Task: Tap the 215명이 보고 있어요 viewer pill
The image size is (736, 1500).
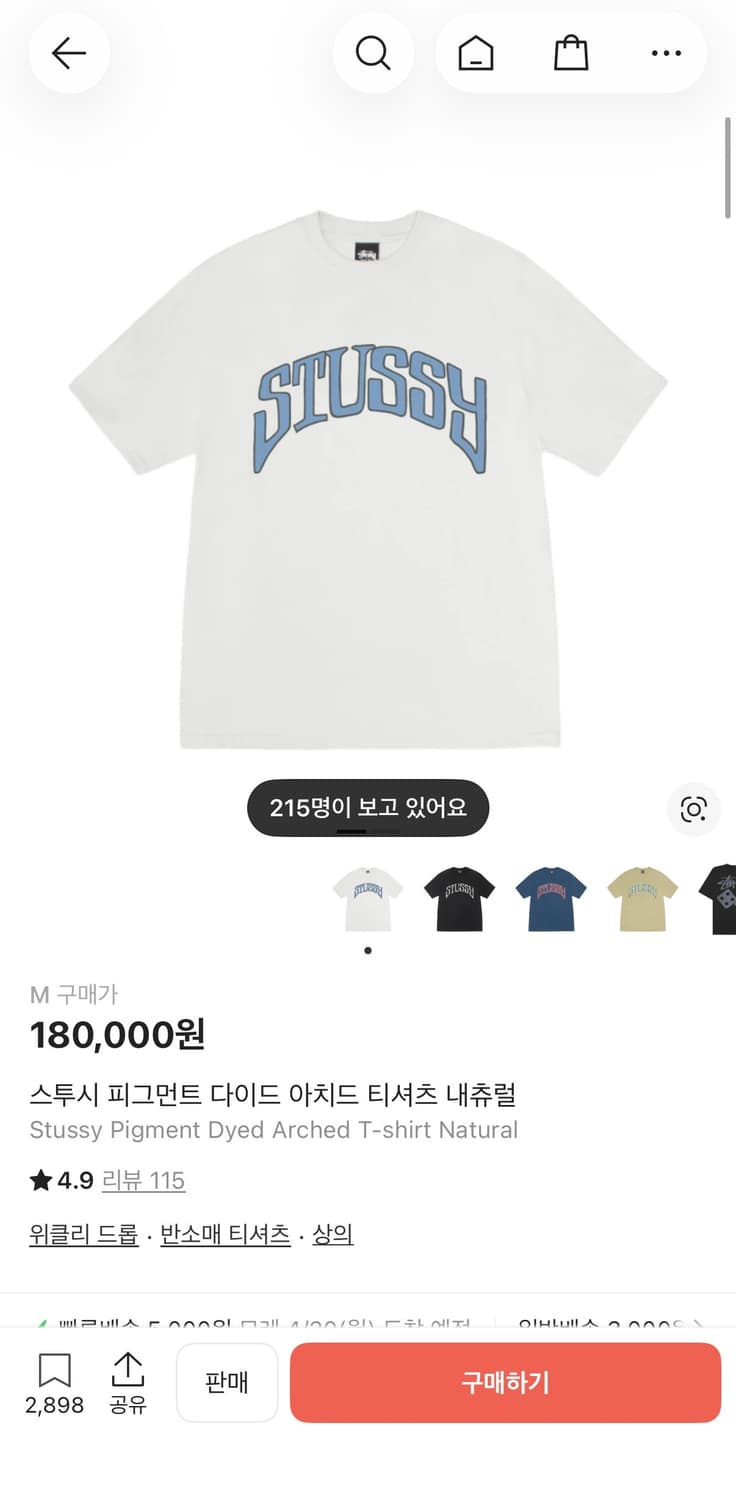Action: click(x=367, y=807)
